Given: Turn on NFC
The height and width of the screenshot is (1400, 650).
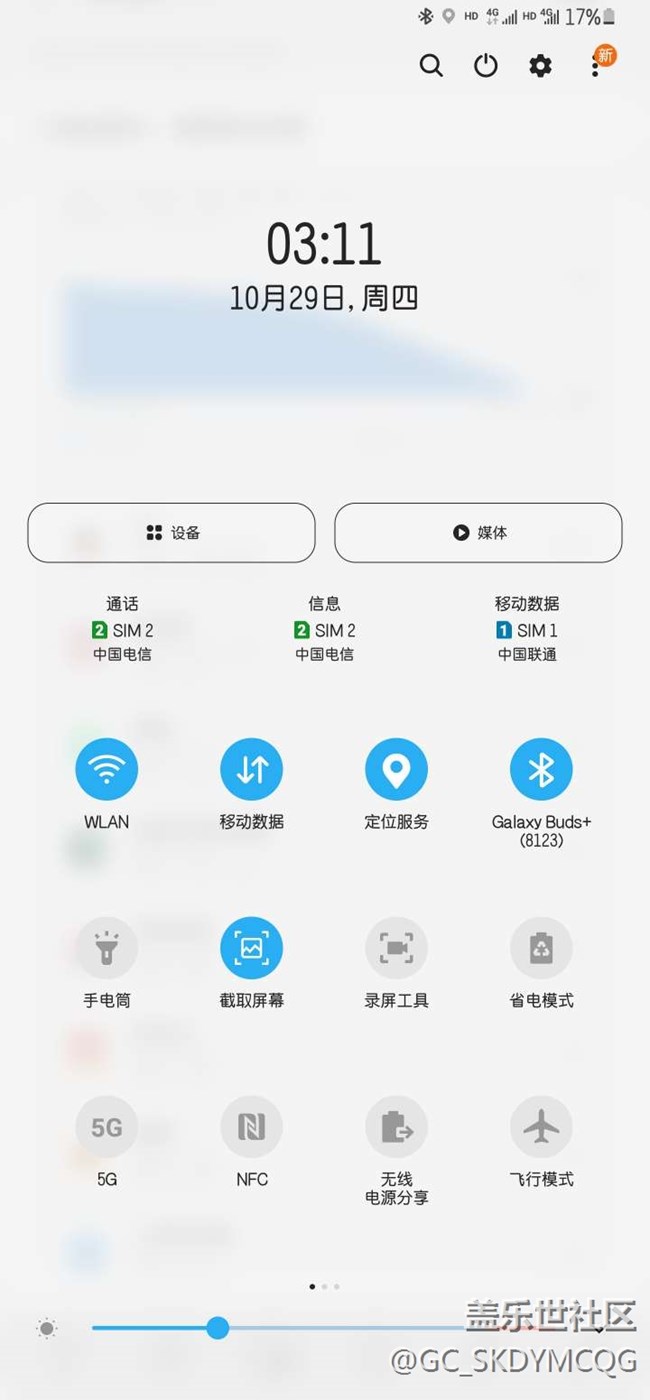Looking at the screenshot, I should tap(252, 1127).
